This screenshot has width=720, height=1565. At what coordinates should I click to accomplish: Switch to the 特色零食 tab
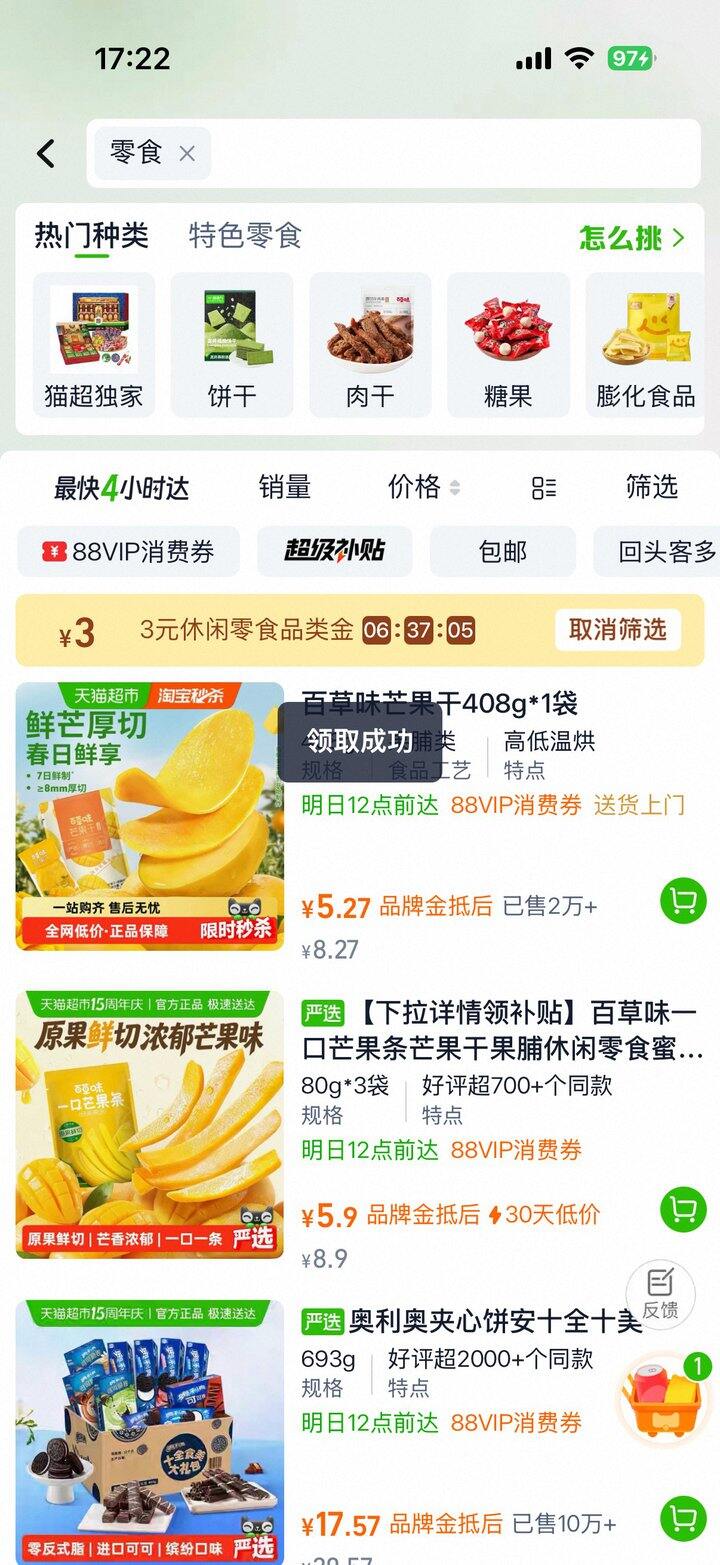(x=245, y=236)
